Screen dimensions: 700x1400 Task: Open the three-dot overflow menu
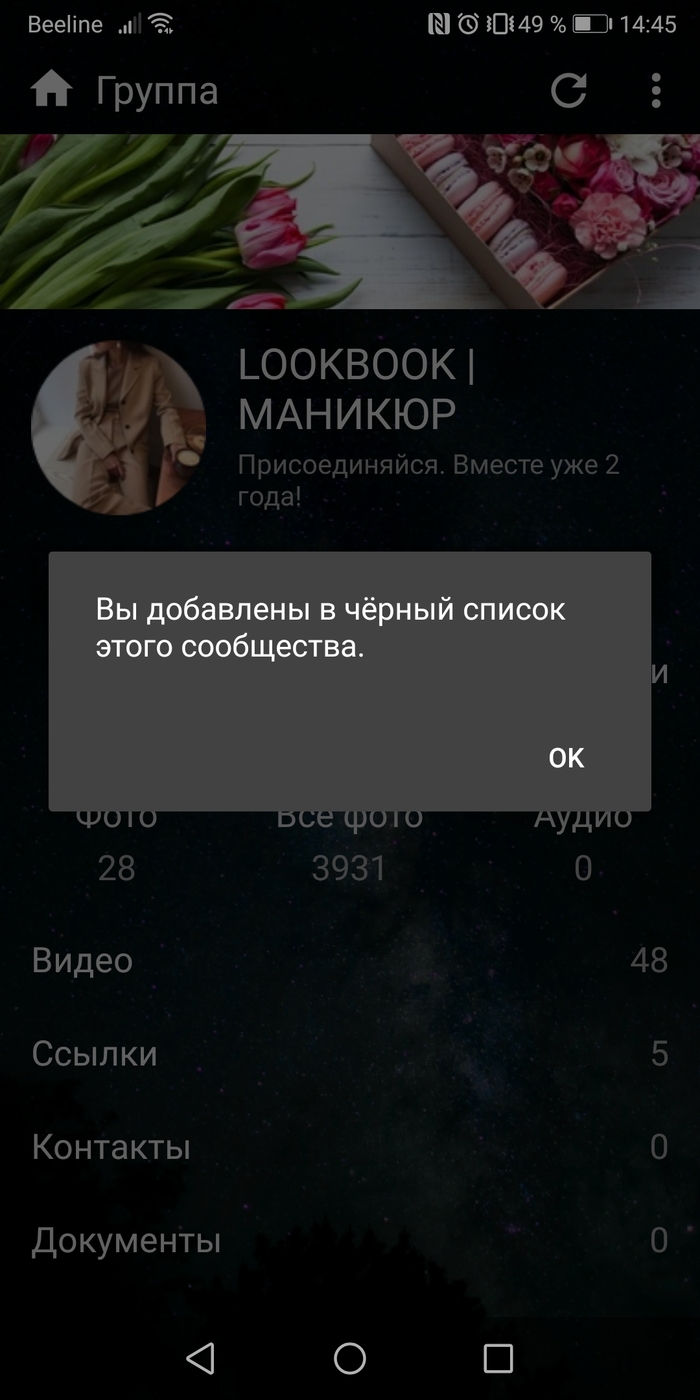point(656,91)
